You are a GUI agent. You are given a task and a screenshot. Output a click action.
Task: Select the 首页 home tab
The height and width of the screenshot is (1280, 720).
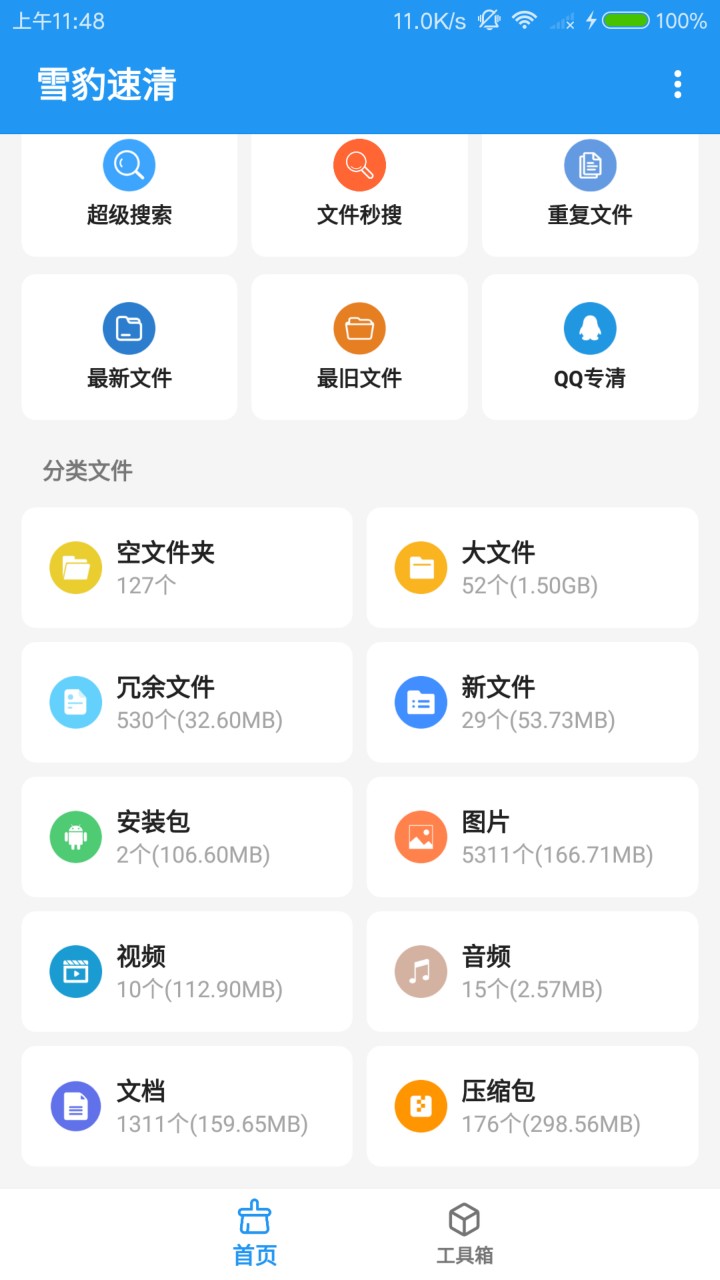click(254, 1229)
